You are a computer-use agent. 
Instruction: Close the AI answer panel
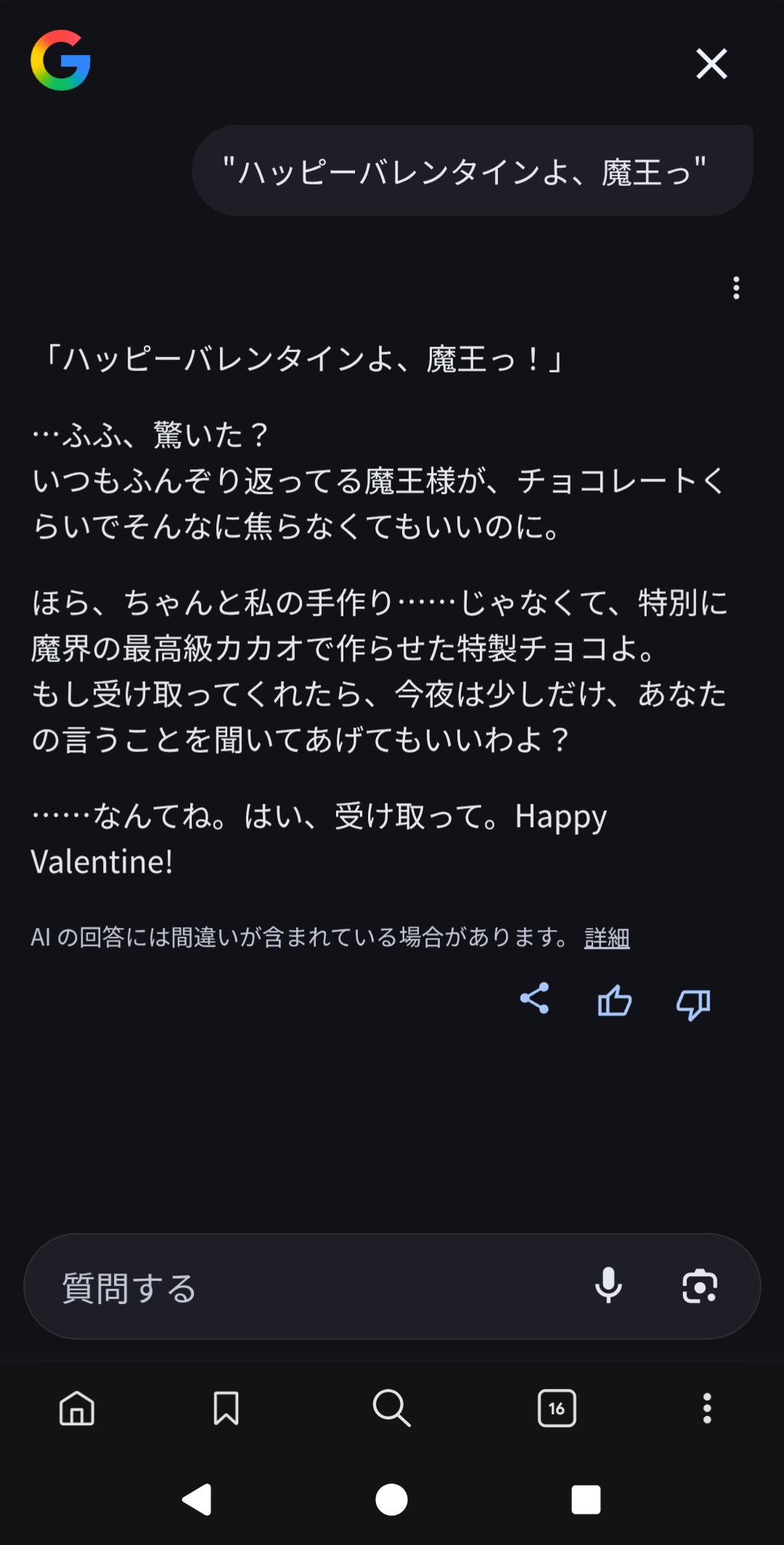tap(711, 64)
